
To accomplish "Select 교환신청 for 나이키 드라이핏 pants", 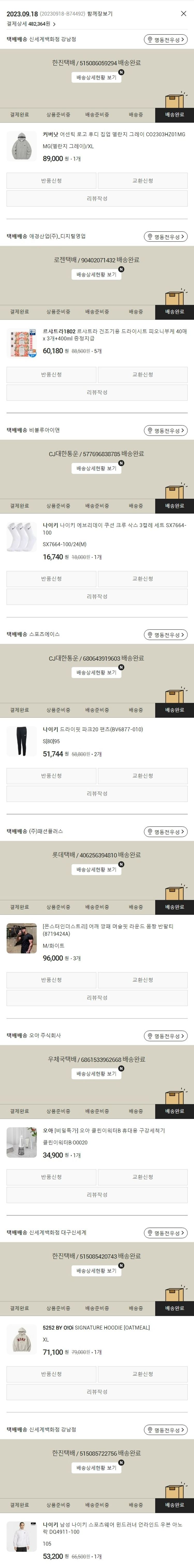I will coord(142,776).
